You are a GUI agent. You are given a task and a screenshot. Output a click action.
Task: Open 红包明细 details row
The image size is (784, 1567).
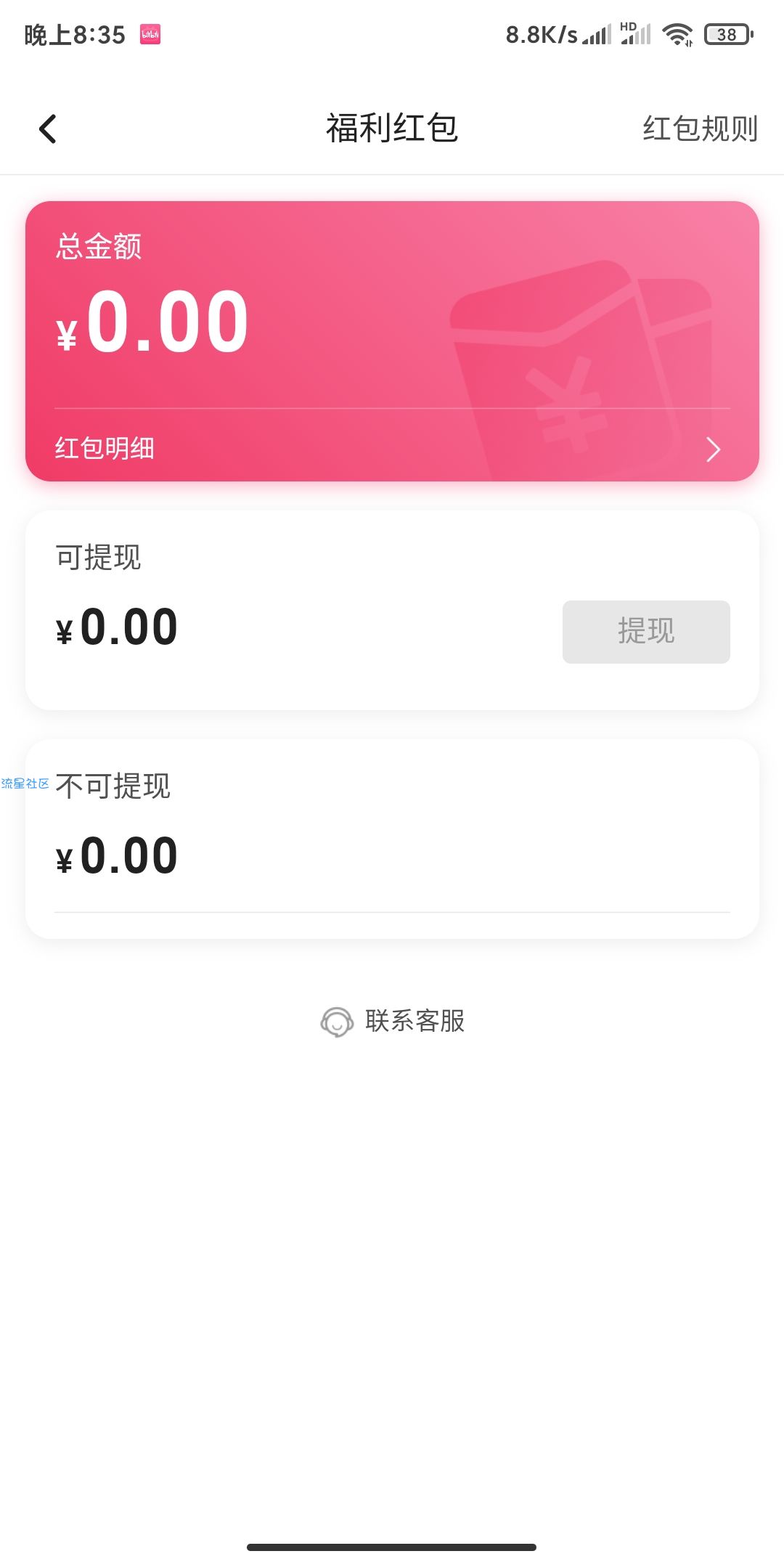tap(392, 448)
